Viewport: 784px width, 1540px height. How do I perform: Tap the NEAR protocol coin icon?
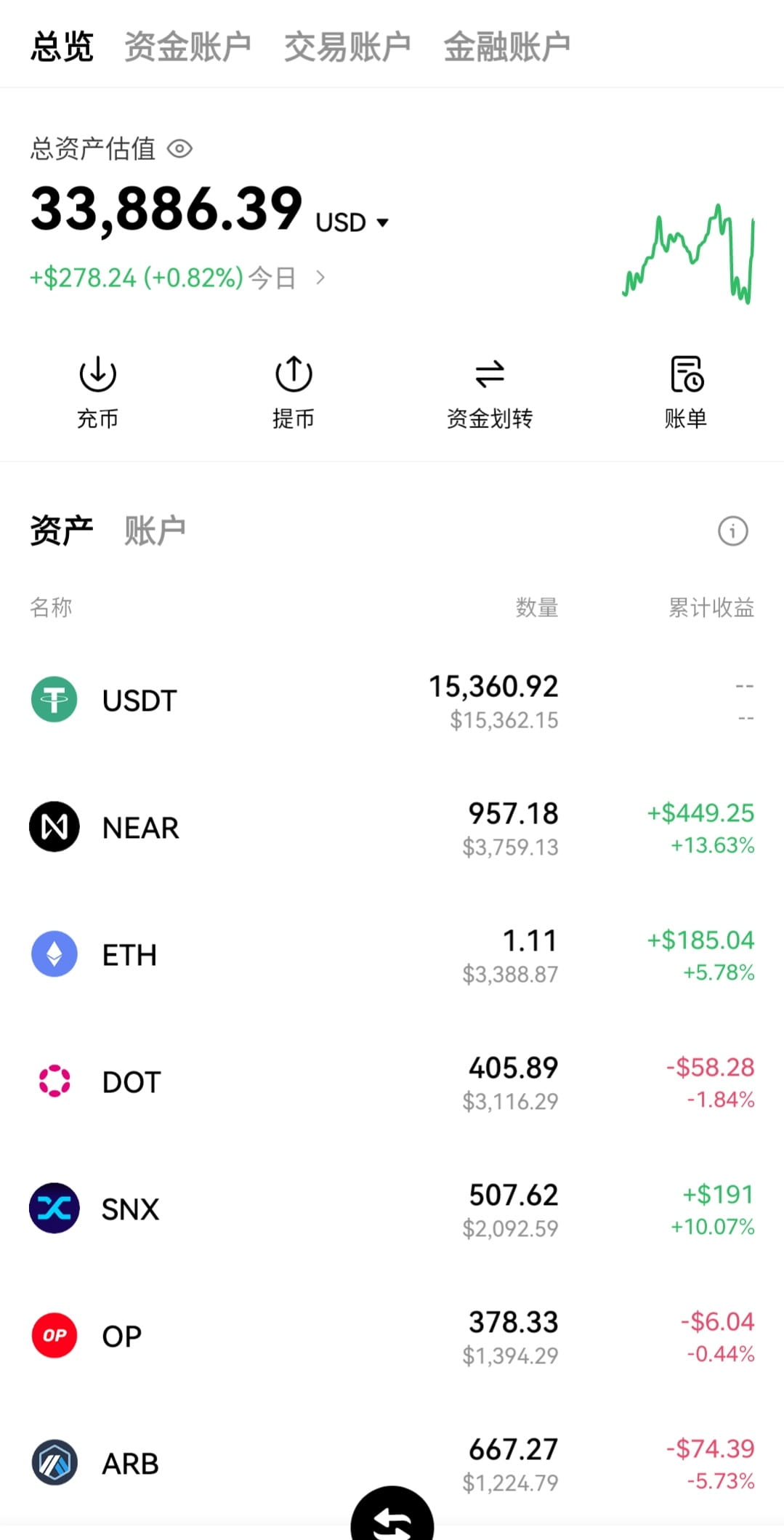coord(54,826)
